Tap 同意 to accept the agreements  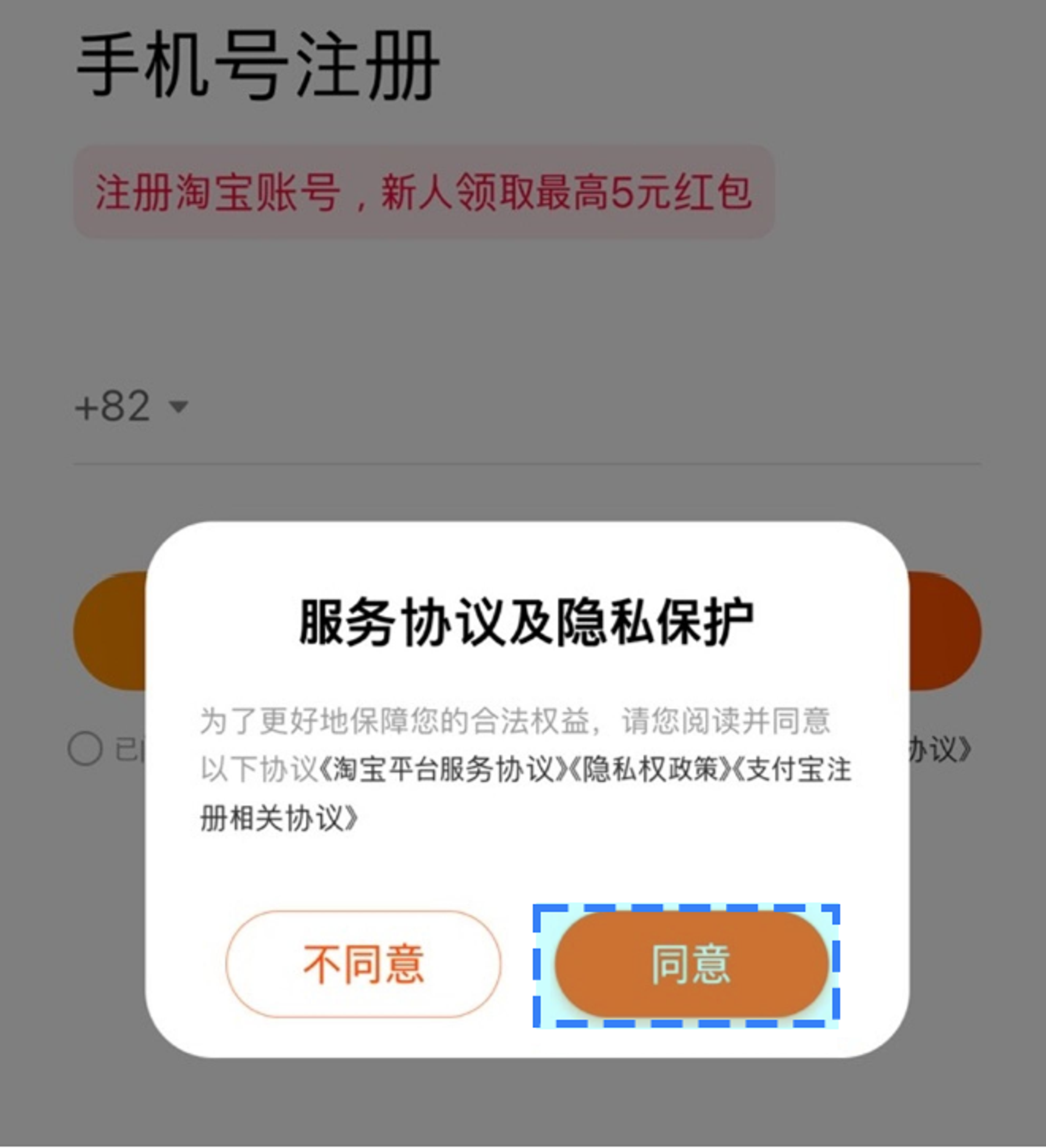(x=690, y=964)
